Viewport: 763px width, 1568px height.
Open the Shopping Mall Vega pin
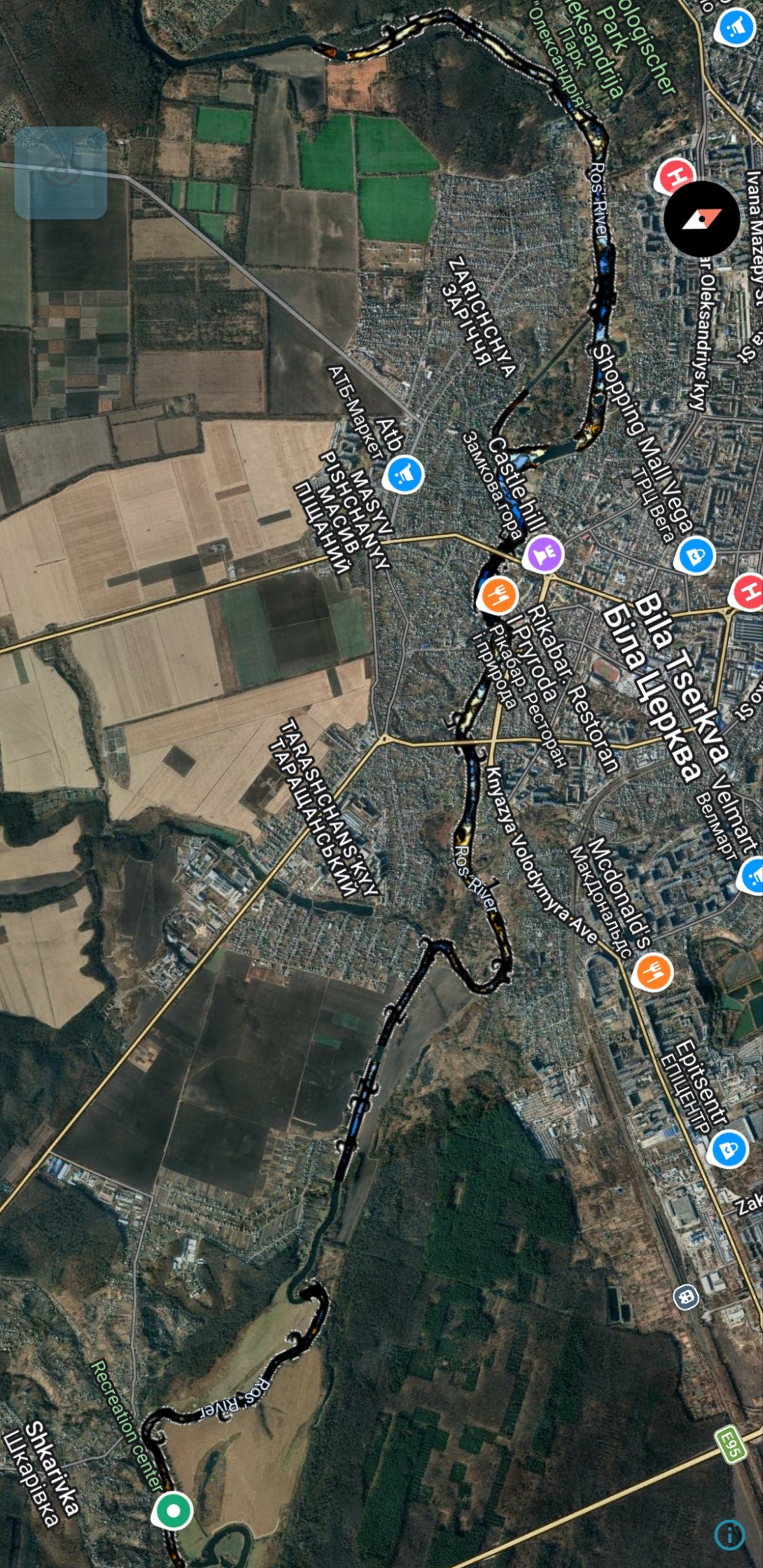point(695,556)
